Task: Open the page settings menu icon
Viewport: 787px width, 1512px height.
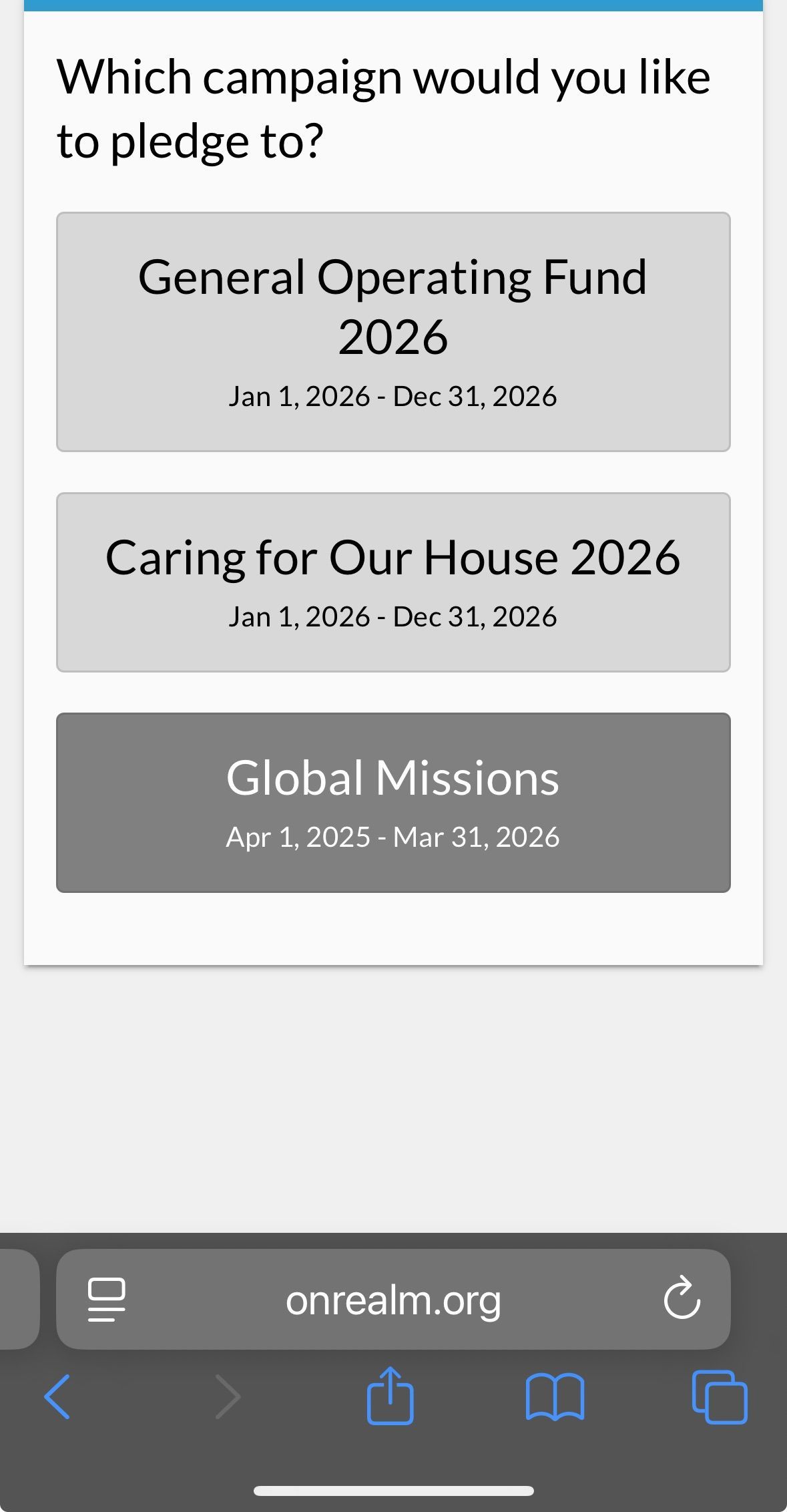Action: (107, 1299)
